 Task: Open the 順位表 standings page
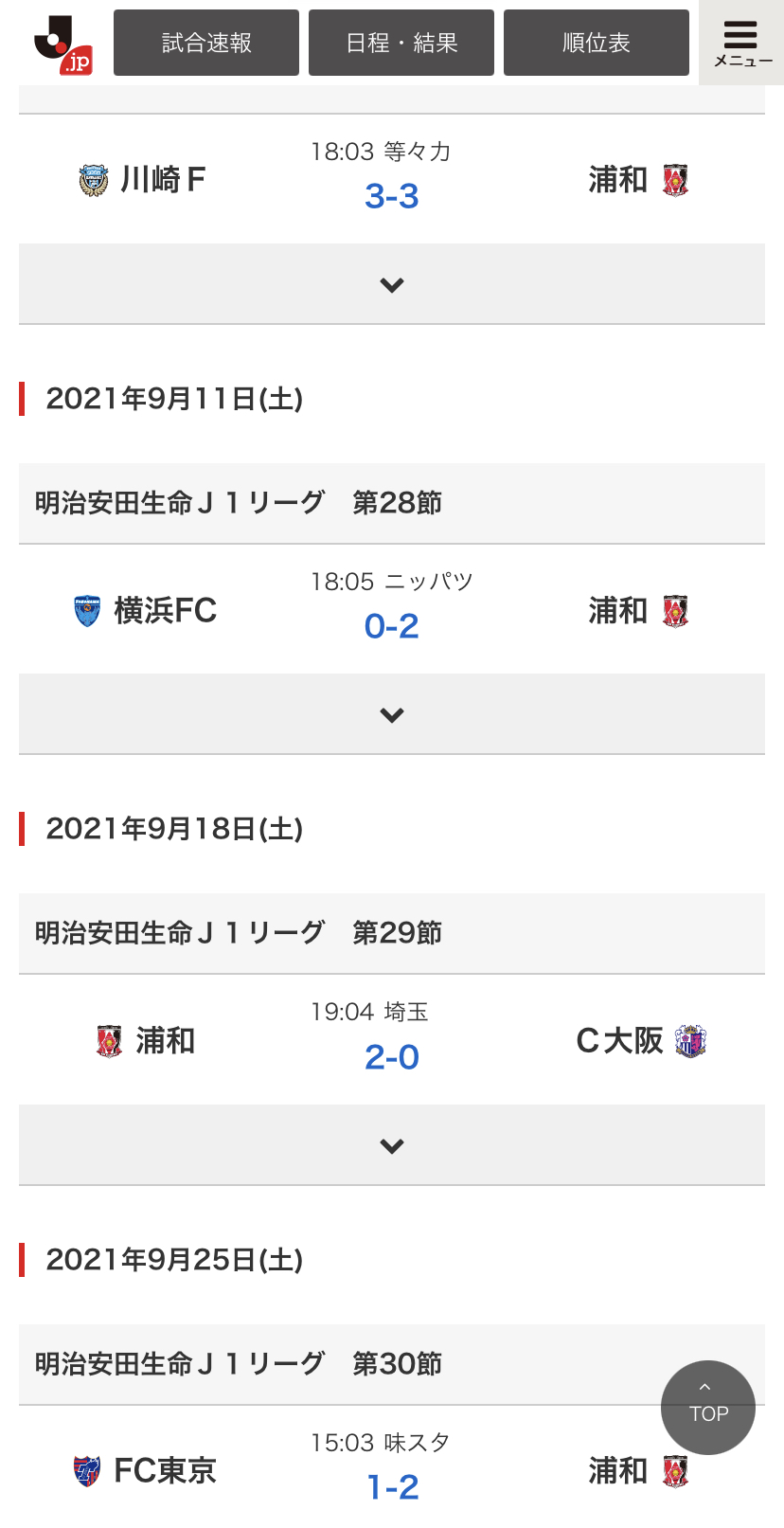[x=597, y=43]
